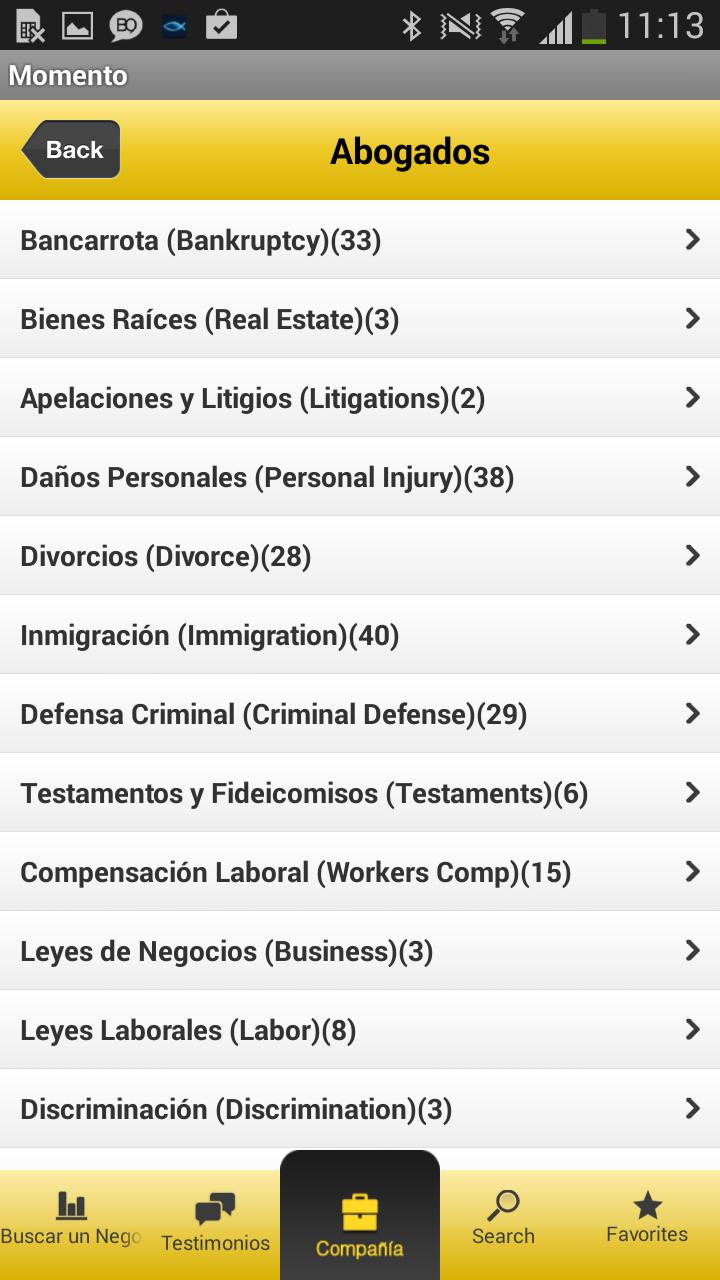Open the Favorites tab
This screenshot has height=1280, width=720.
click(x=646, y=1215)
